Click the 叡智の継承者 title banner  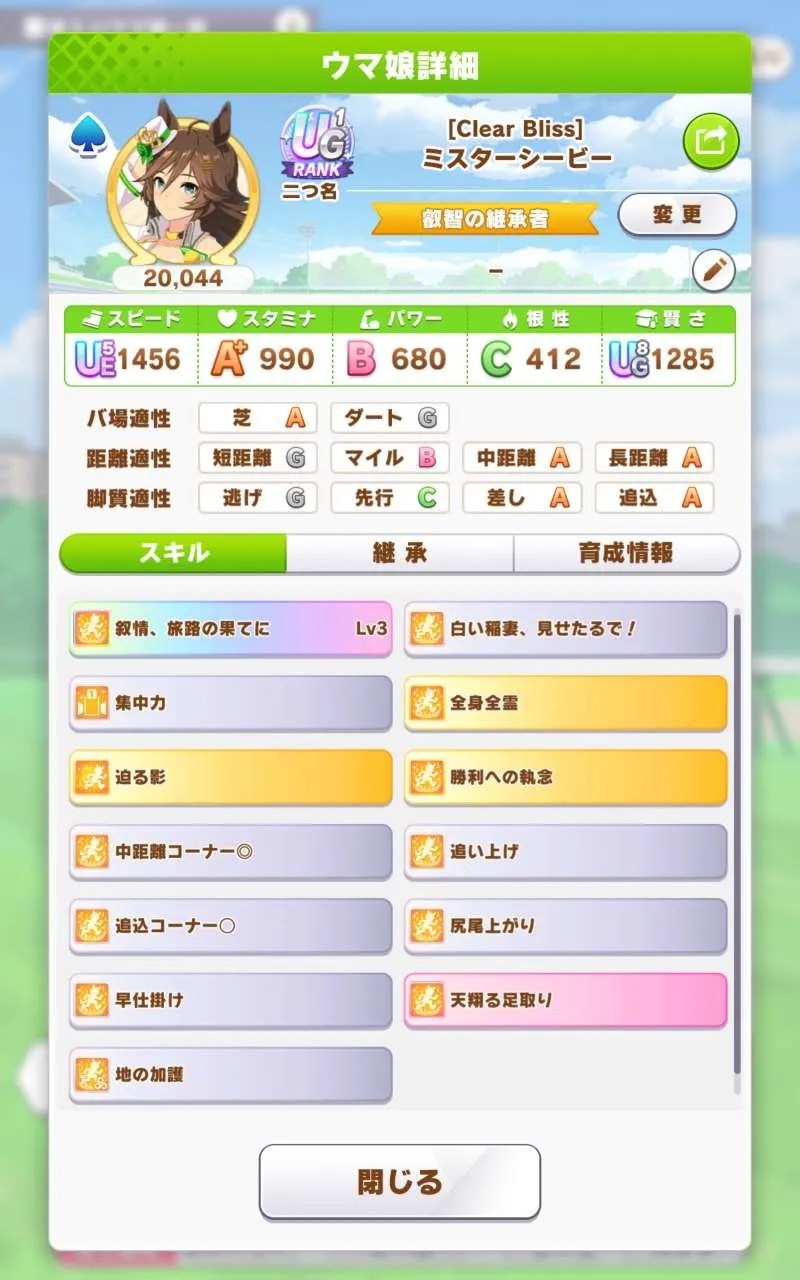pos(484,217)
